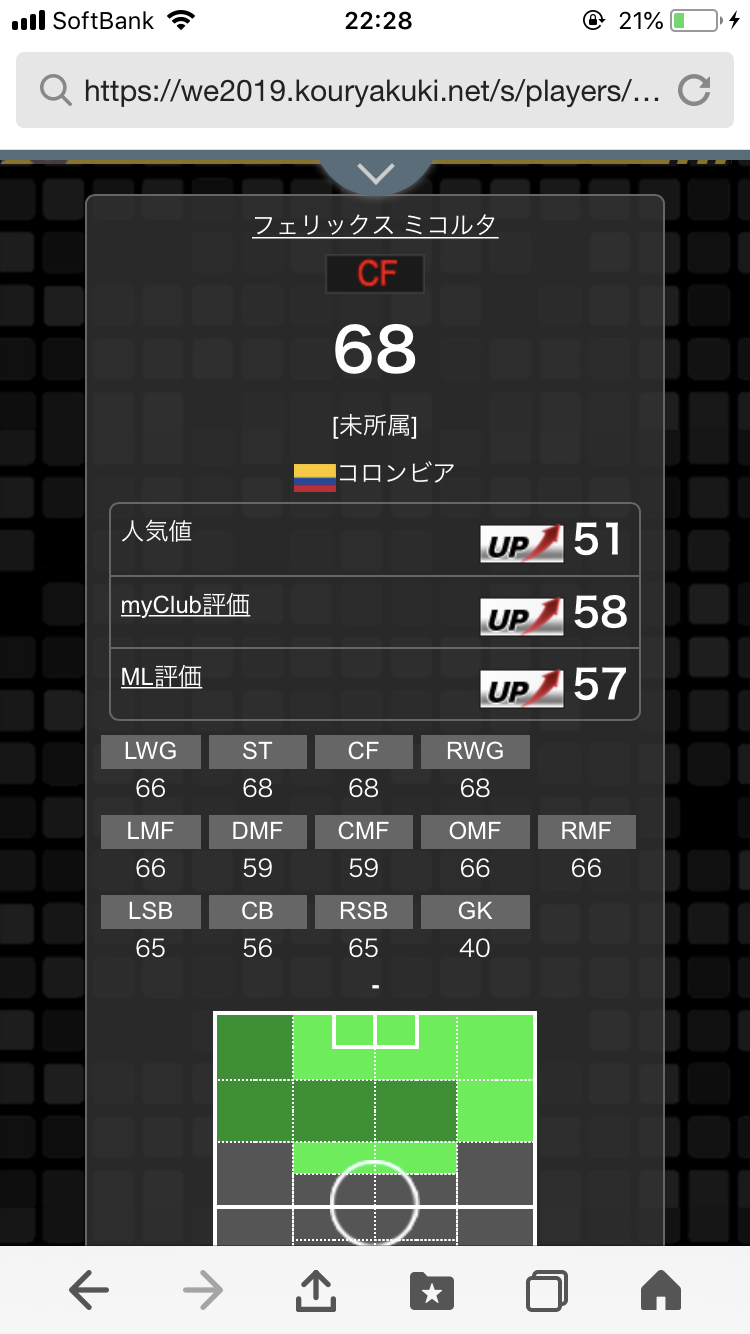Open the myClub評価 link

[185, 605]
